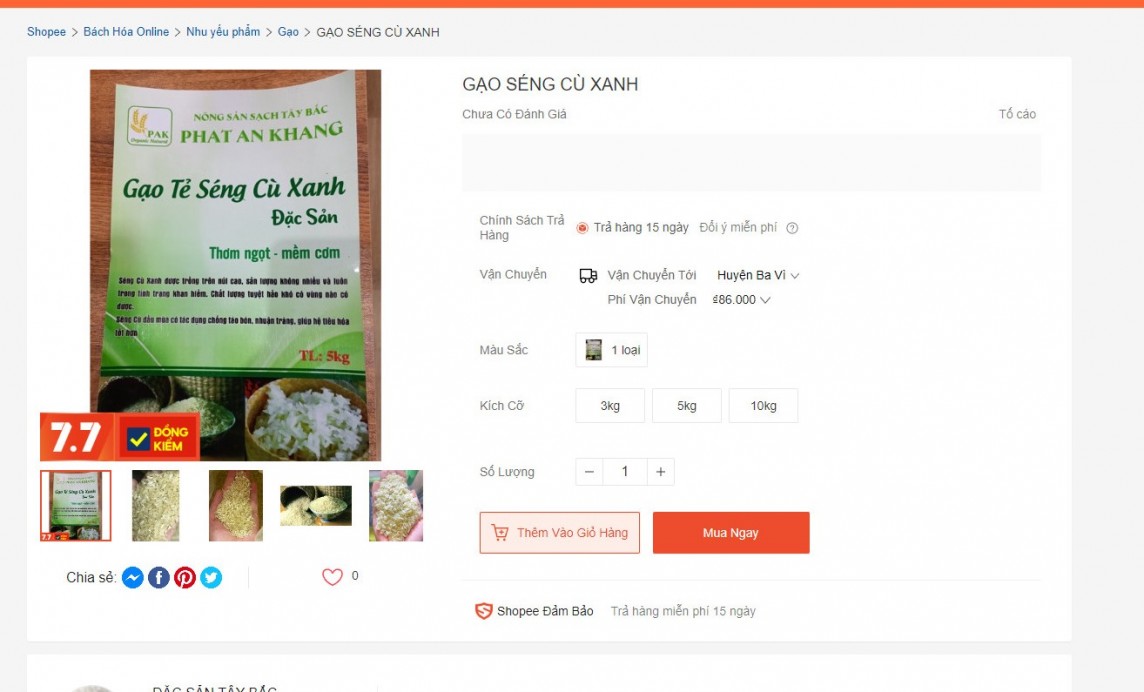Image resolution: width=1144 pixels, height=692 pixels.
Task: Expand the shipping fee ₫86.000 details
Action: tap(741, 300)
